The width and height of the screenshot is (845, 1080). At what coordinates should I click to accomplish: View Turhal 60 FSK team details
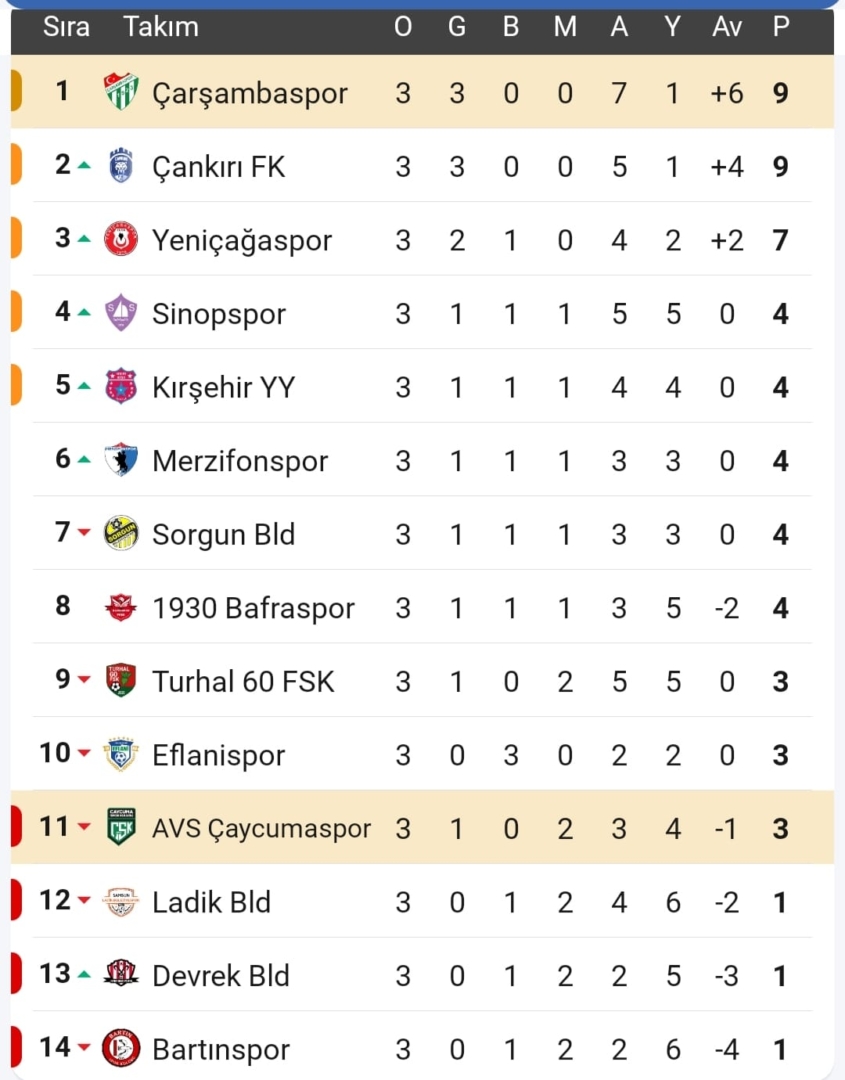243,682
